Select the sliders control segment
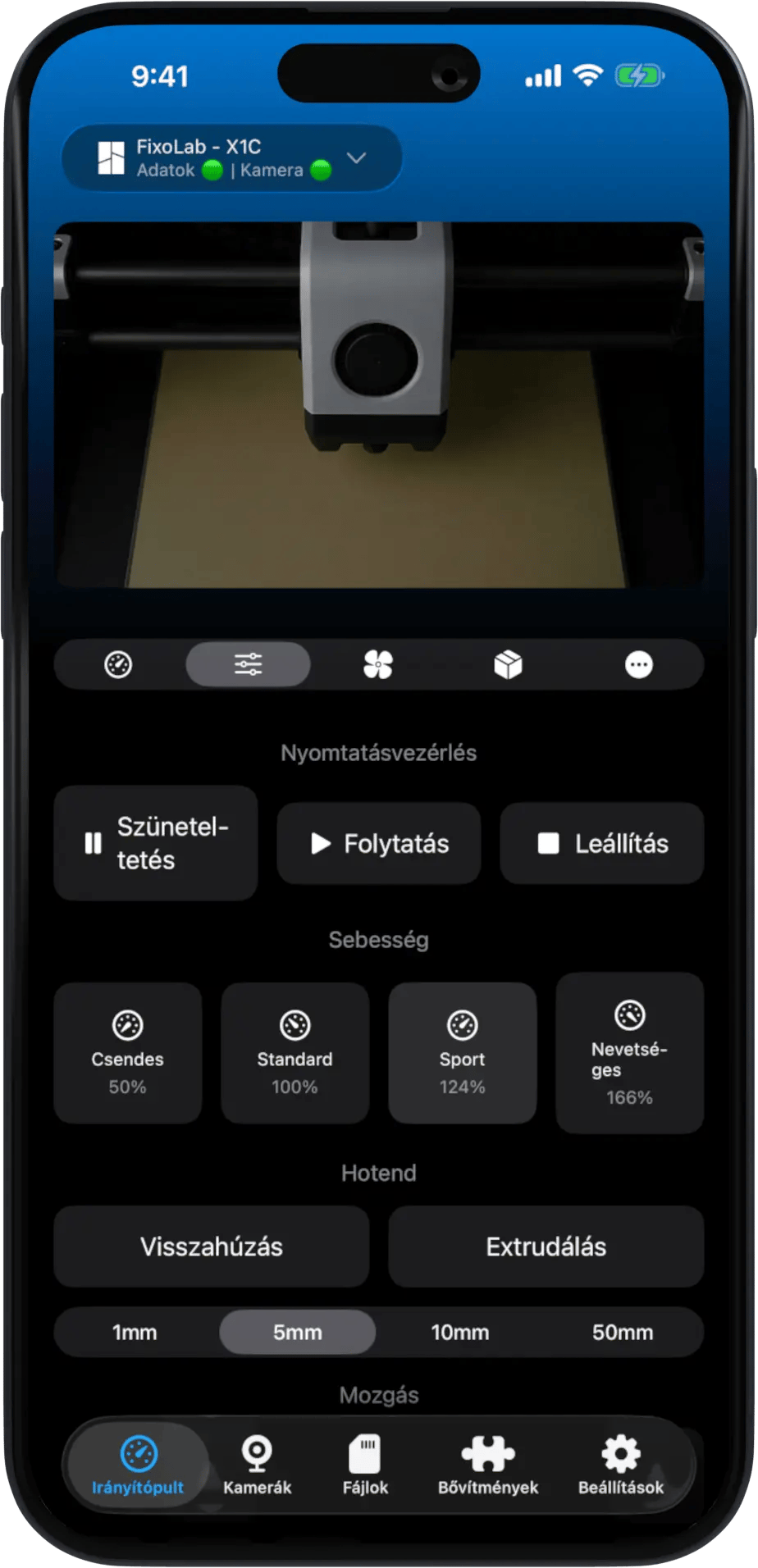 [248, 664]
